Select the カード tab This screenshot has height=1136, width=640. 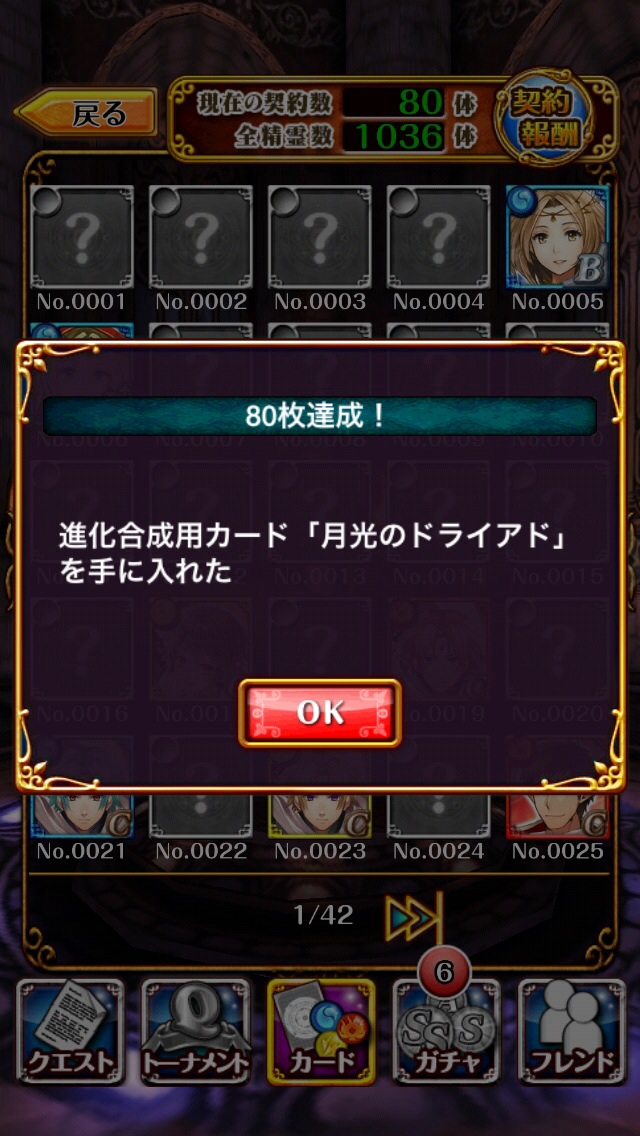pyautogui.click(x=320, y=1031)
